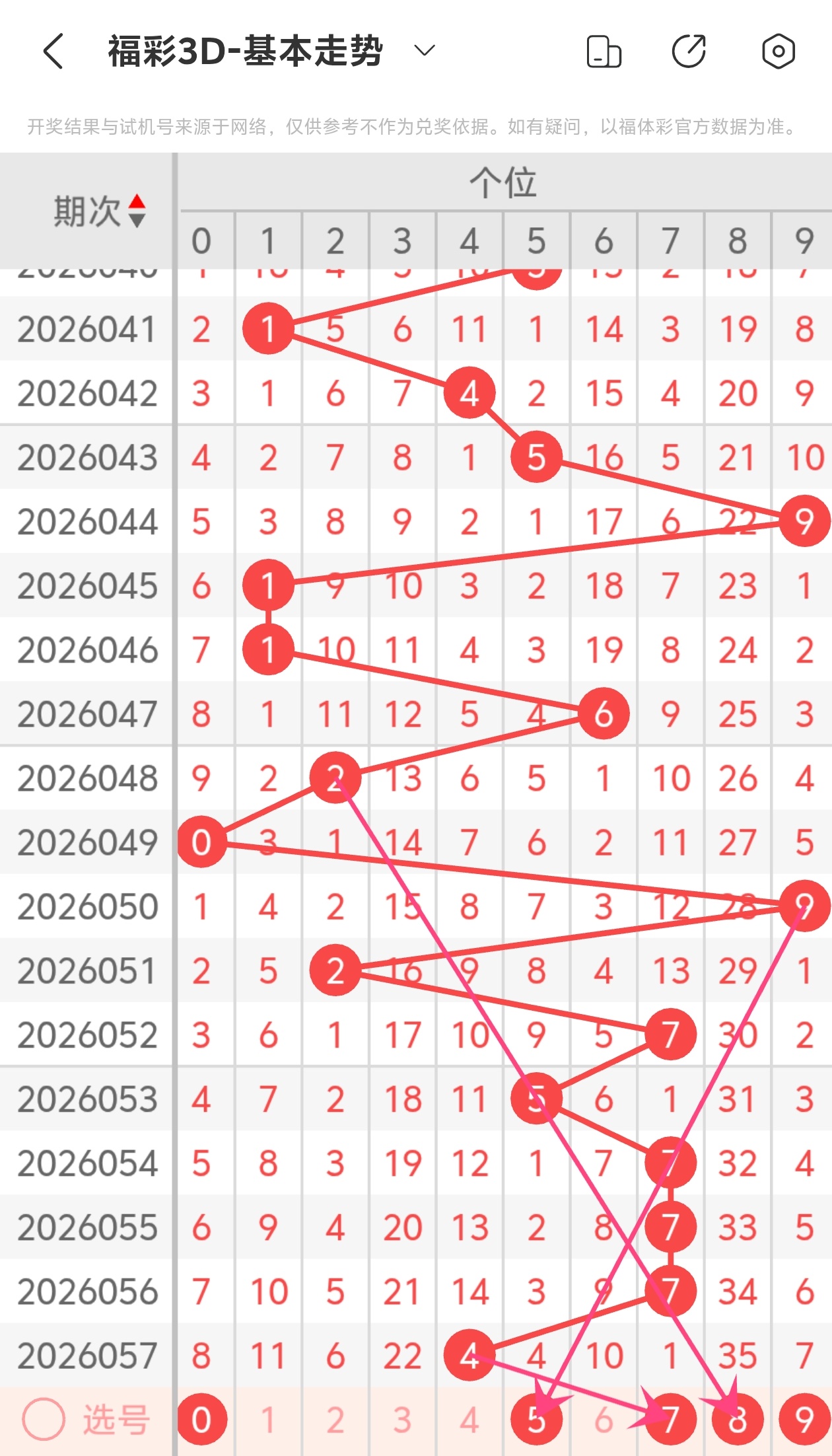
Task: Share this trend chart
Action: 689,52
